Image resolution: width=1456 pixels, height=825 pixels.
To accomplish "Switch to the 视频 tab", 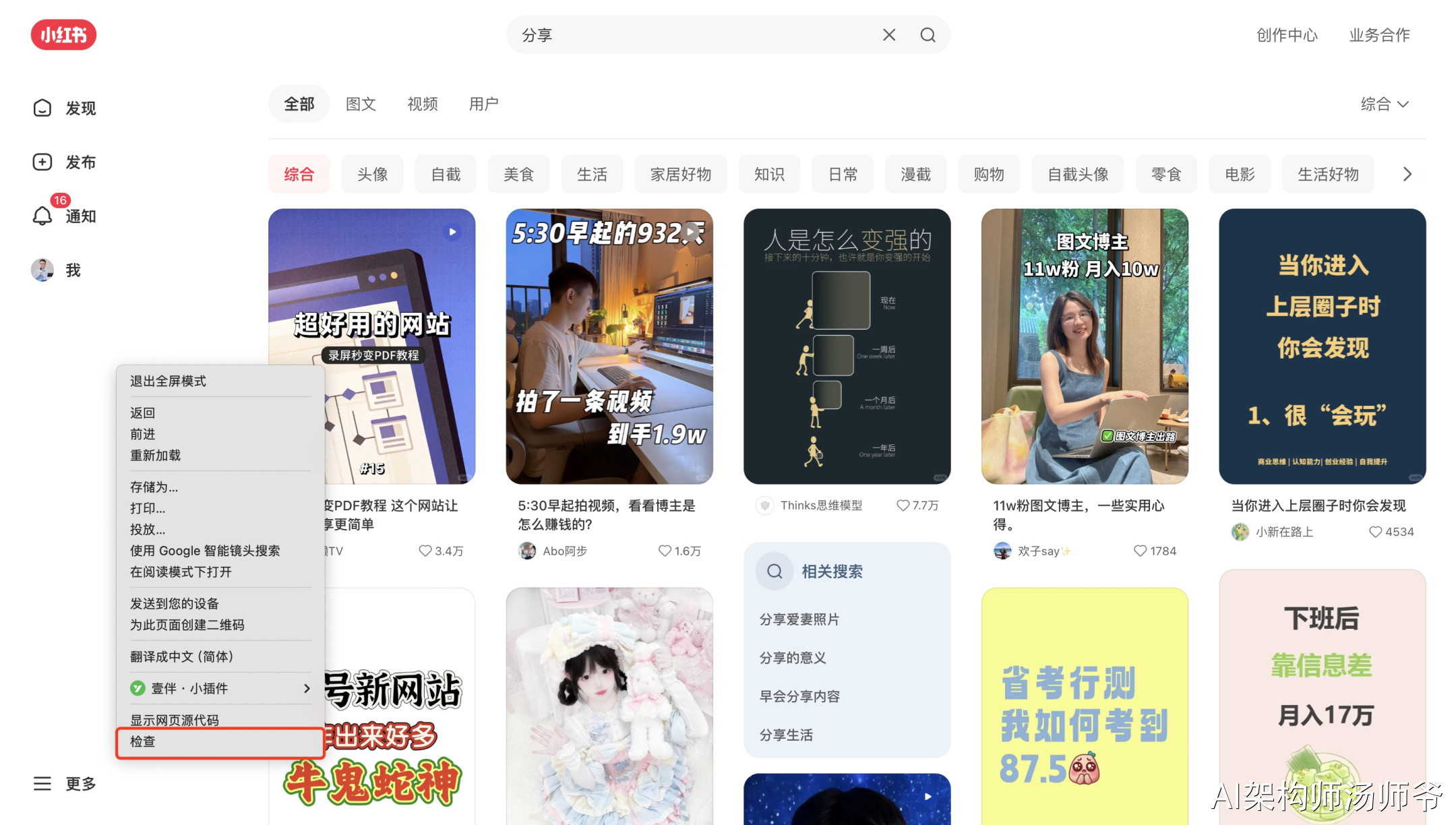I will click(x=423, y=104).
